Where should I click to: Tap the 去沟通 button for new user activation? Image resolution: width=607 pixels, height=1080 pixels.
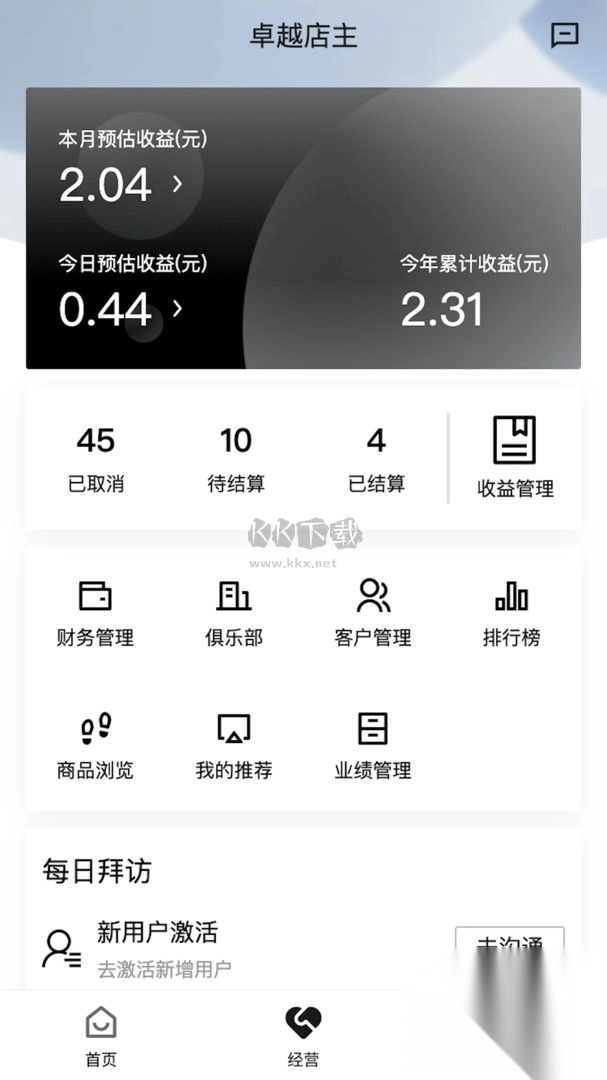coord(509,945)
